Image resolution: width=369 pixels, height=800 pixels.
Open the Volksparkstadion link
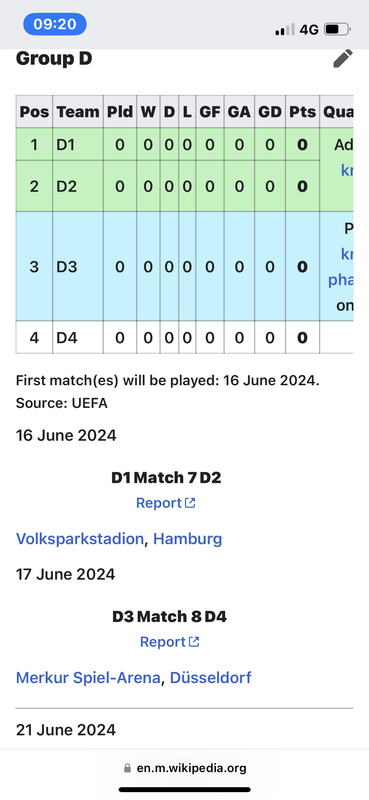point(80,539)
